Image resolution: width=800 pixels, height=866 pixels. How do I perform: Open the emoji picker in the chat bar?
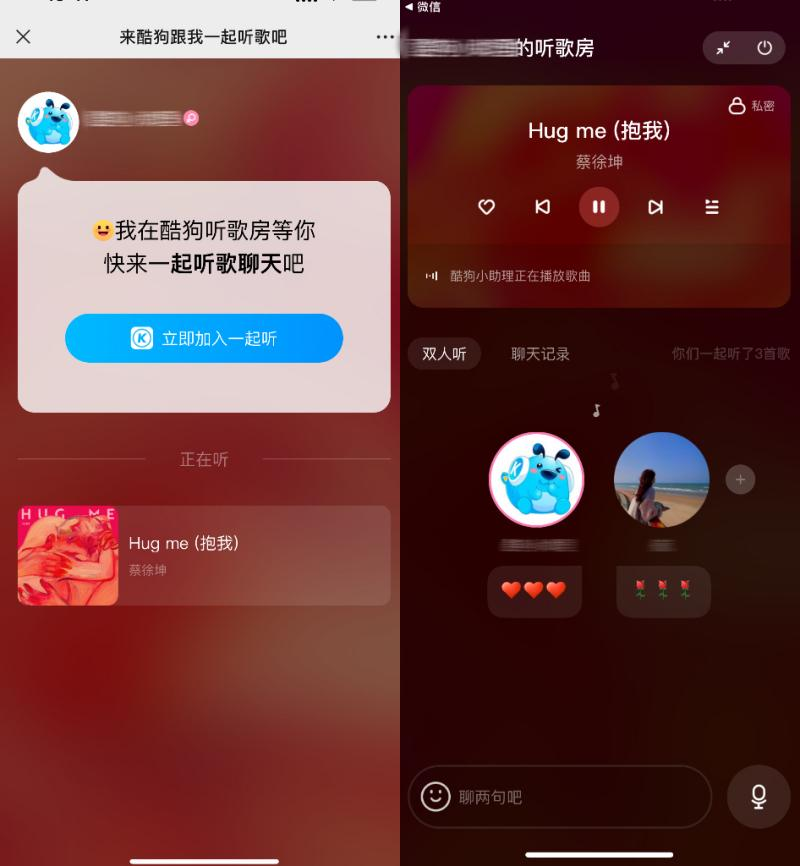435,796
